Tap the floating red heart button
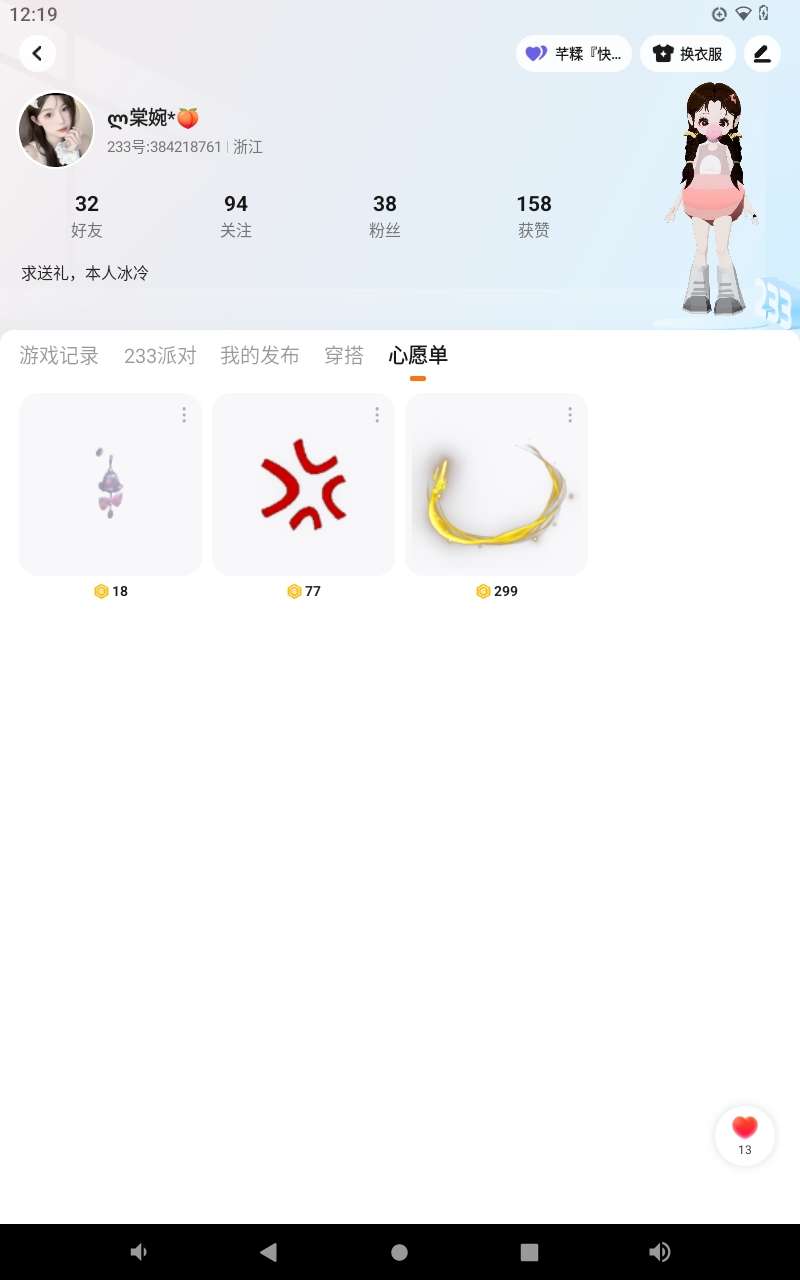This screenshot has width=800, height=1280. (745, 1136)
